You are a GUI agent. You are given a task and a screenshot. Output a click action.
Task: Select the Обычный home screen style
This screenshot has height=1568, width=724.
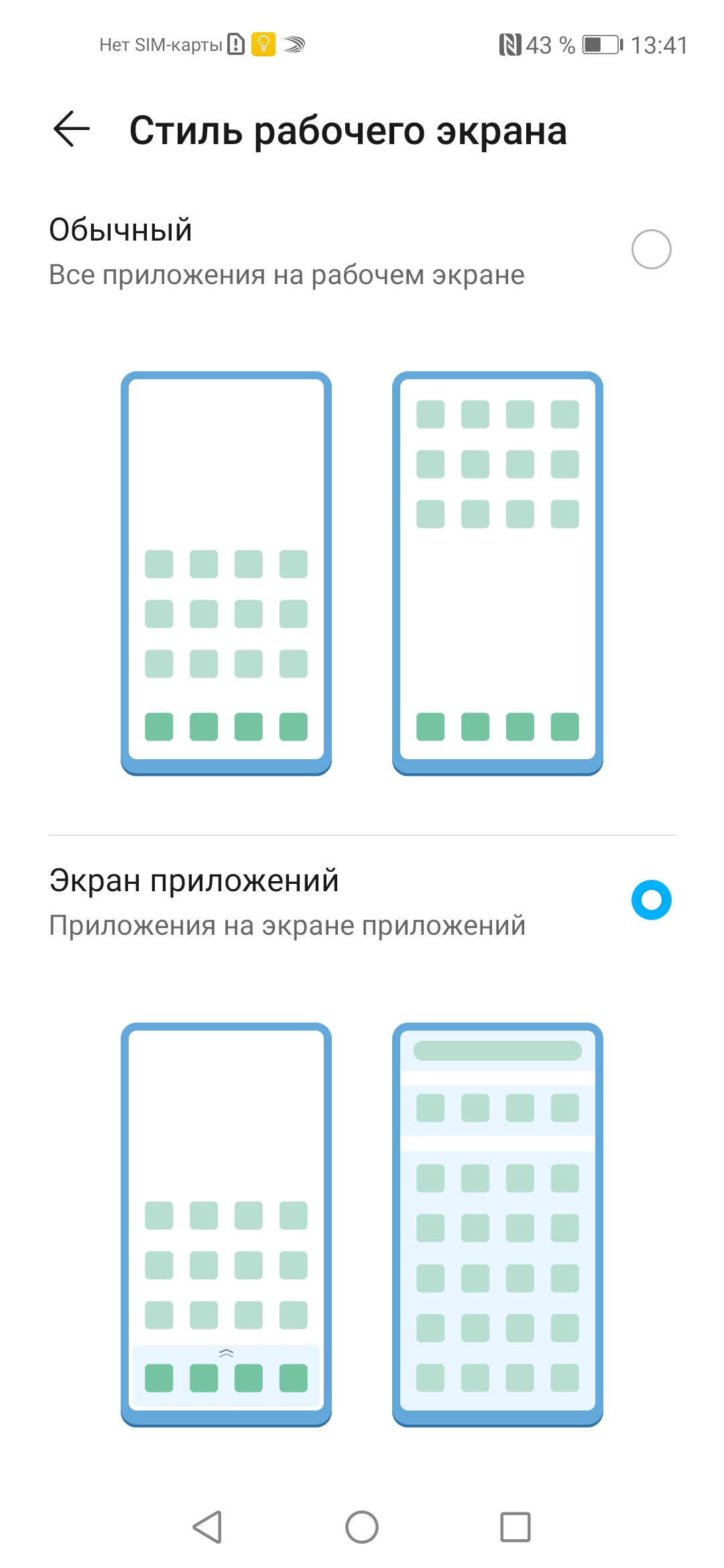coord(650,250)
